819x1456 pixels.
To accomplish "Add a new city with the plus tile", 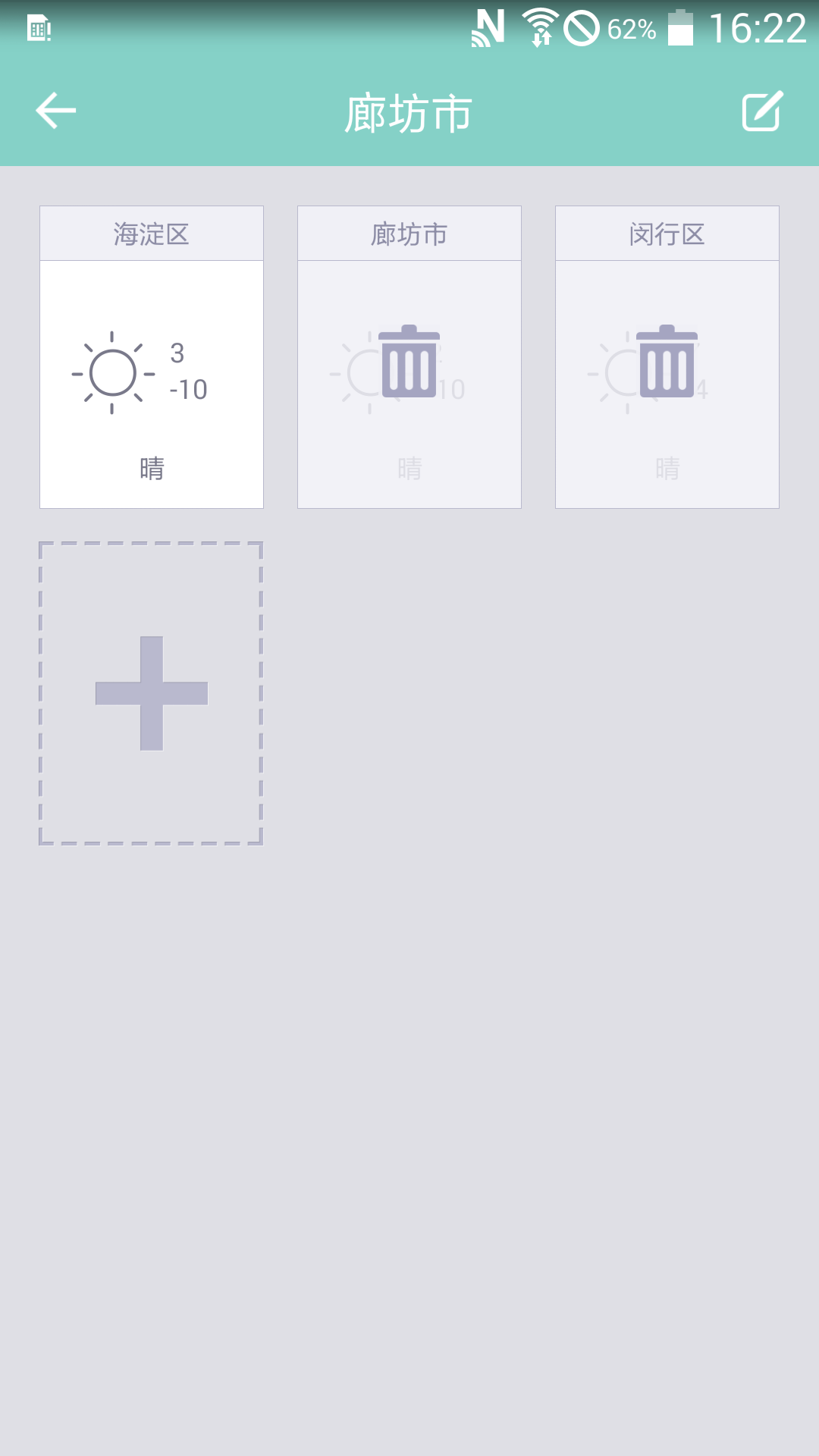I will 151,693.
